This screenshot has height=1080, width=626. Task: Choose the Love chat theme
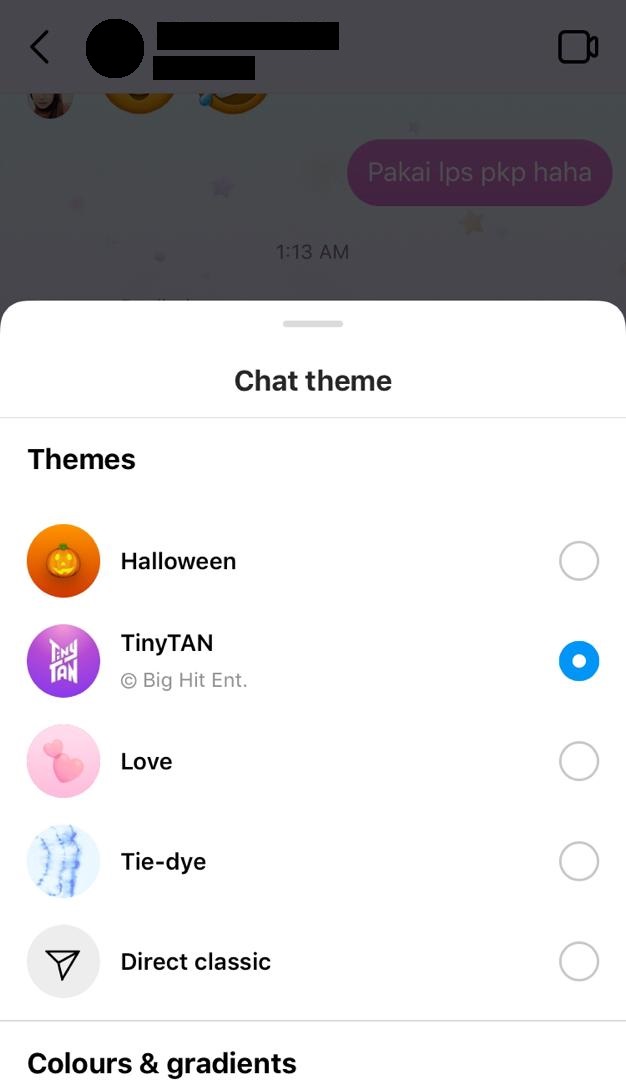578,761
